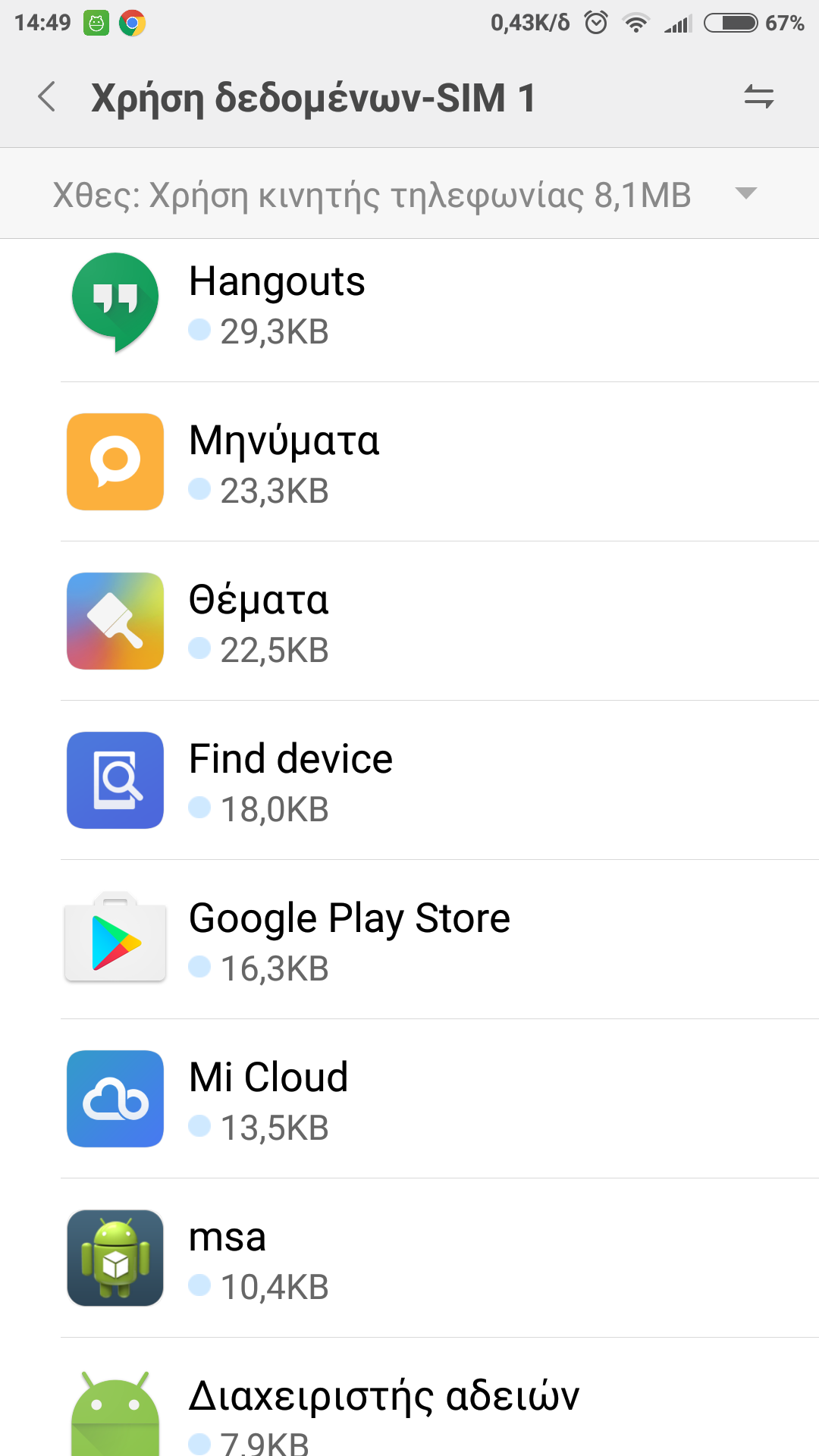Go back from the data usage screen
Image resolution: width=819 pixels, height=1456 pixels.
coord(47,97)
